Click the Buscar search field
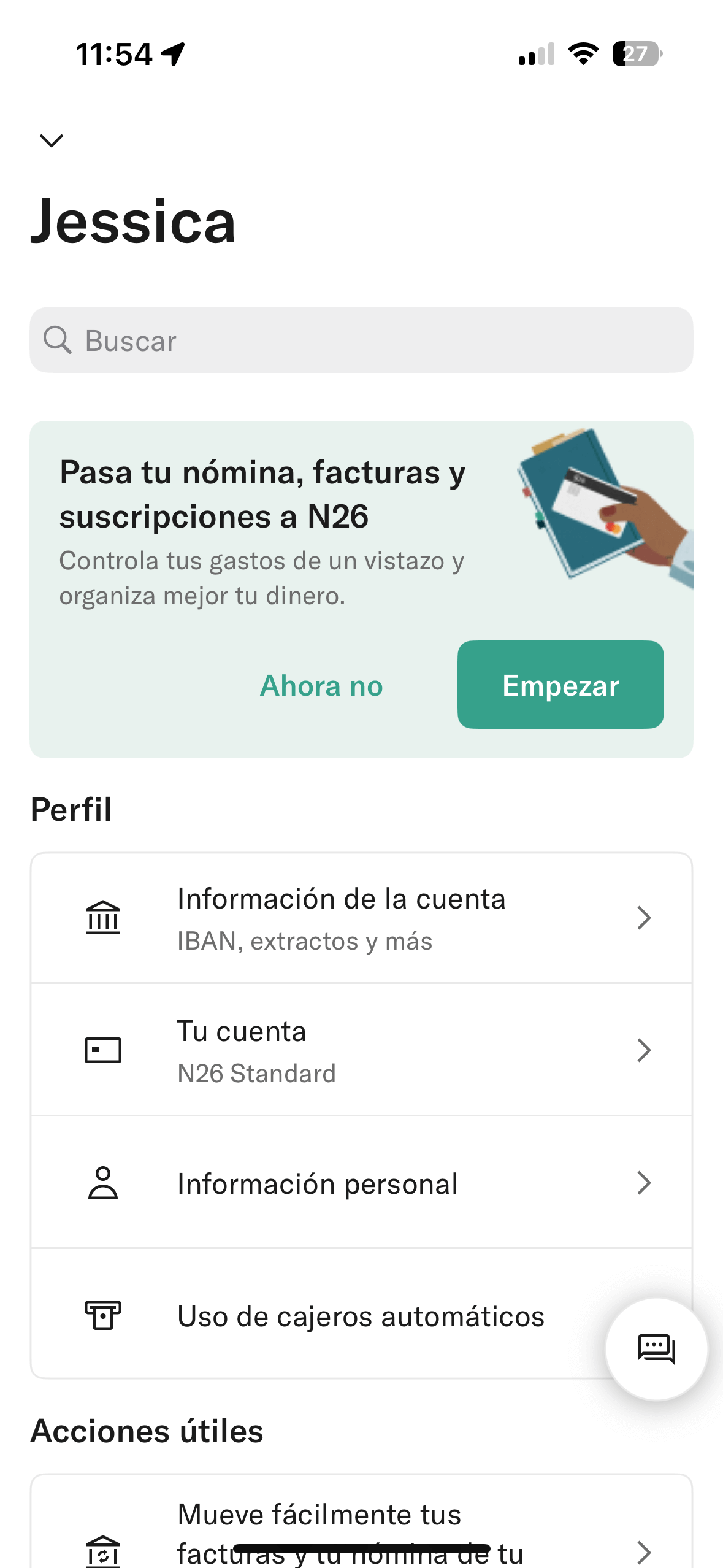The image size is (723, 1568). (361, 340)
